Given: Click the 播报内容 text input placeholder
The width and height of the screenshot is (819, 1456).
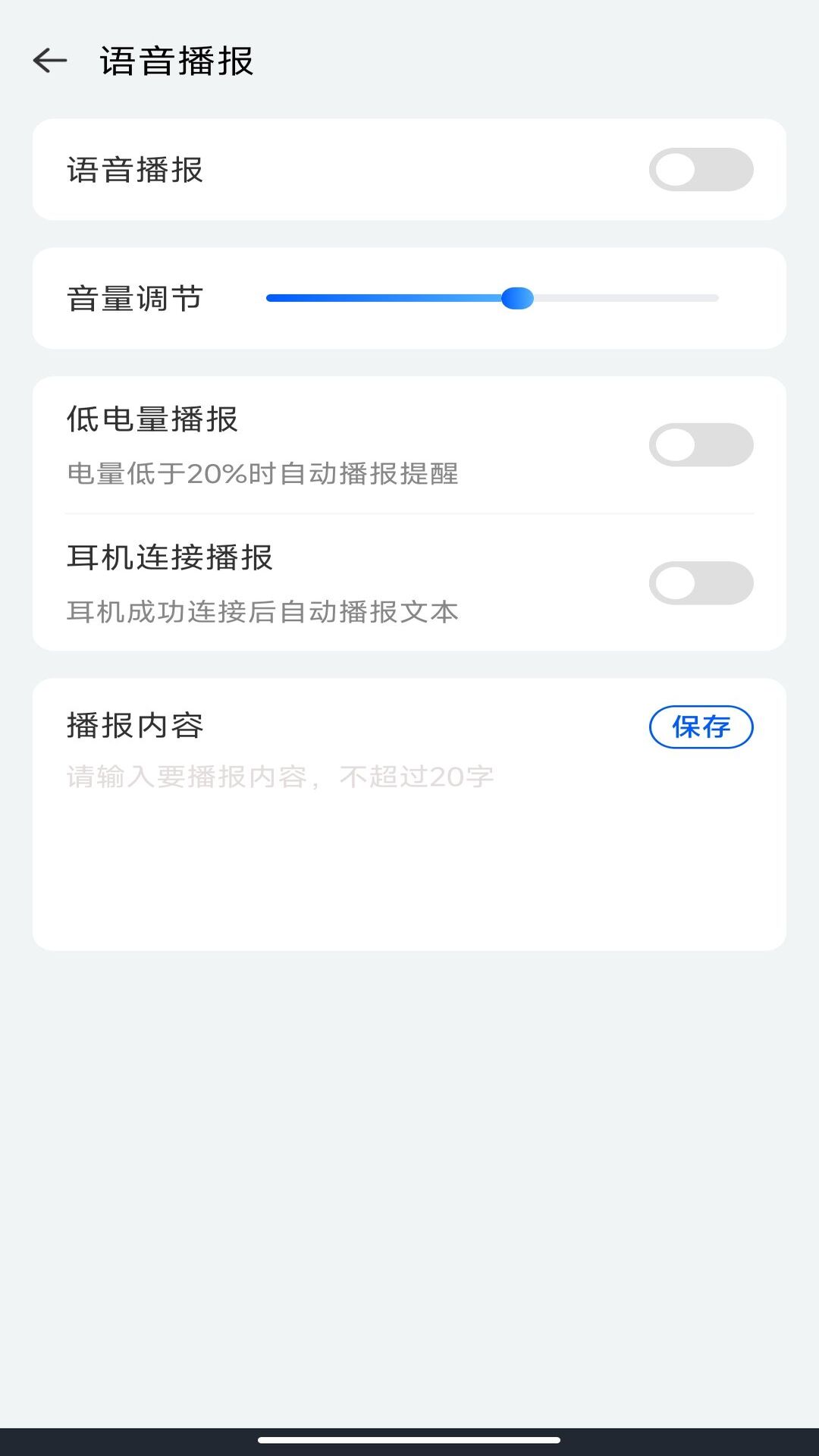Looking at the screenshot, I should (278, 775).
